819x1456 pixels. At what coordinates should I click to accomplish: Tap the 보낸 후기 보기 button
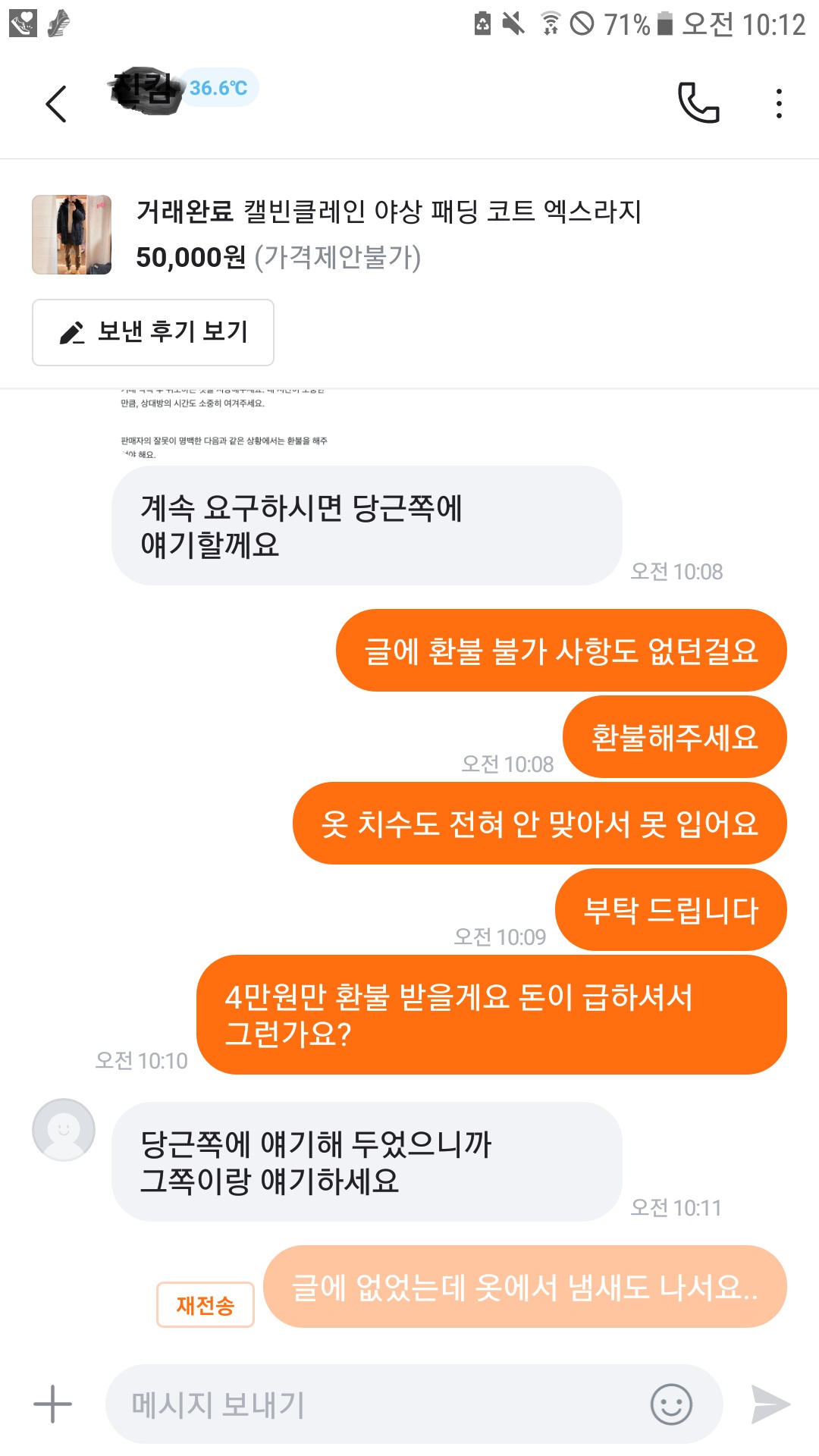point(153,332)
